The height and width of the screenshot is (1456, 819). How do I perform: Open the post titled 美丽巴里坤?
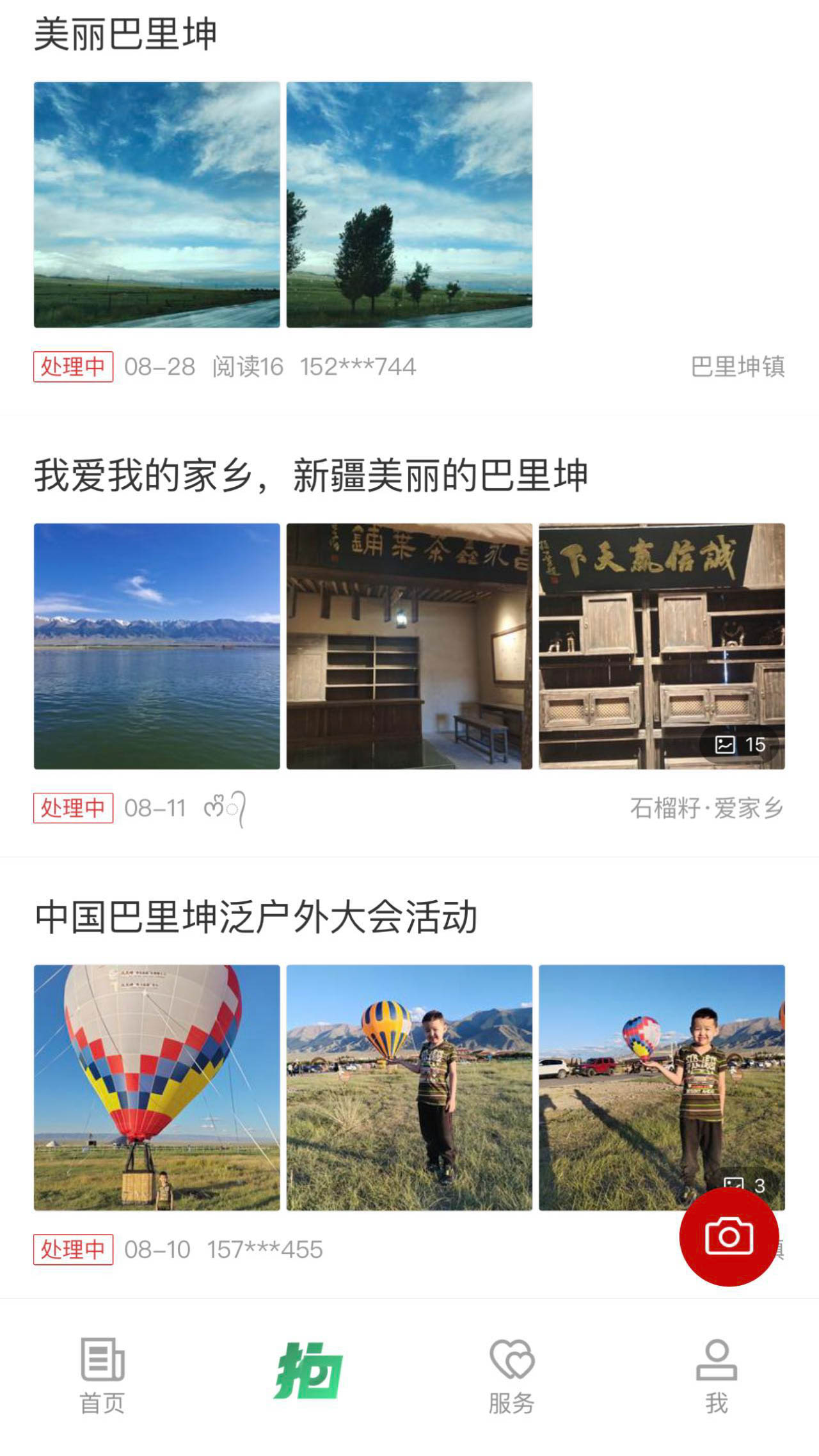(x=125, y=35)
